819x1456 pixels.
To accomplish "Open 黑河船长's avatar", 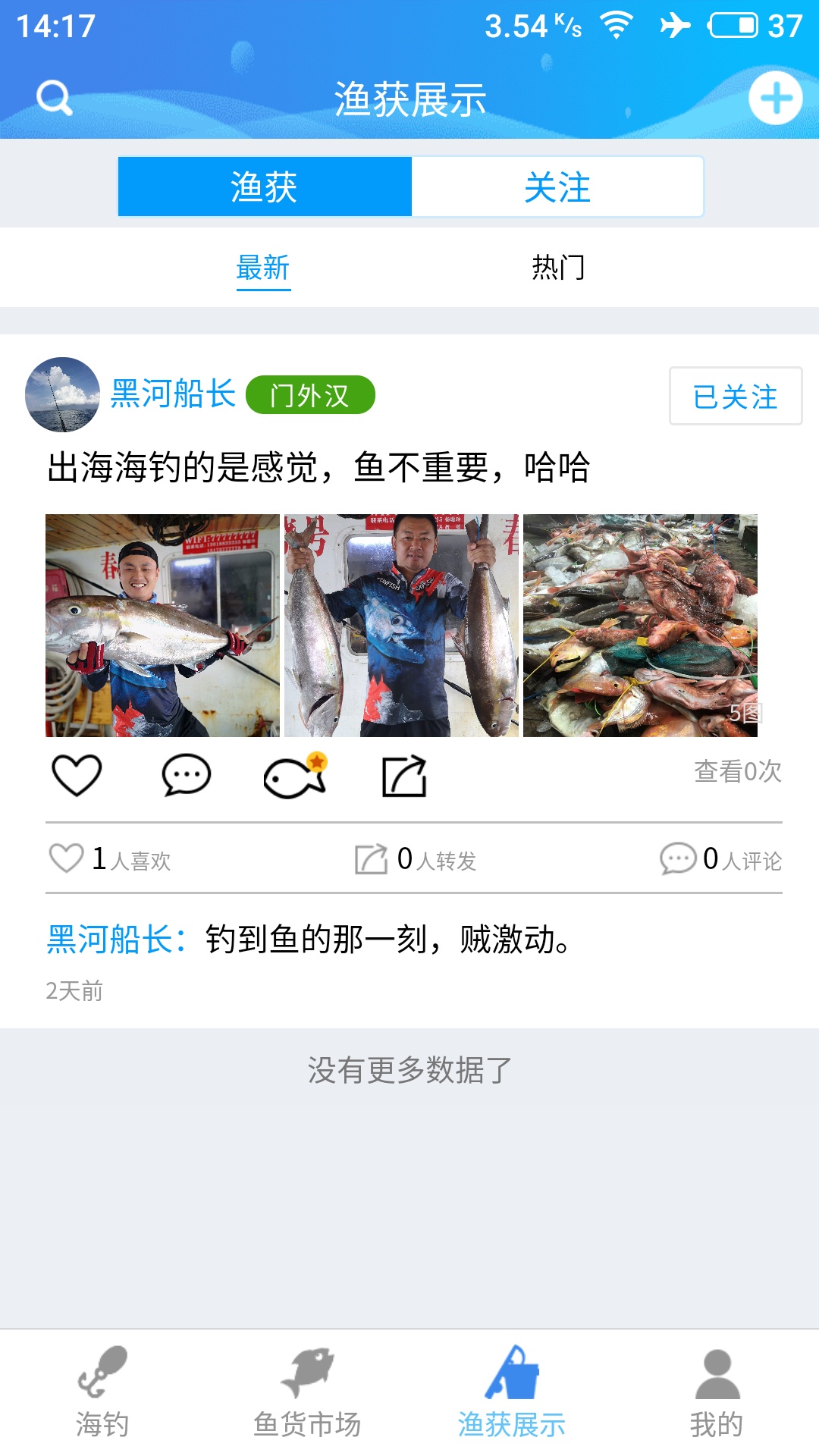I will pyautogui.click(x=62, y=394).
